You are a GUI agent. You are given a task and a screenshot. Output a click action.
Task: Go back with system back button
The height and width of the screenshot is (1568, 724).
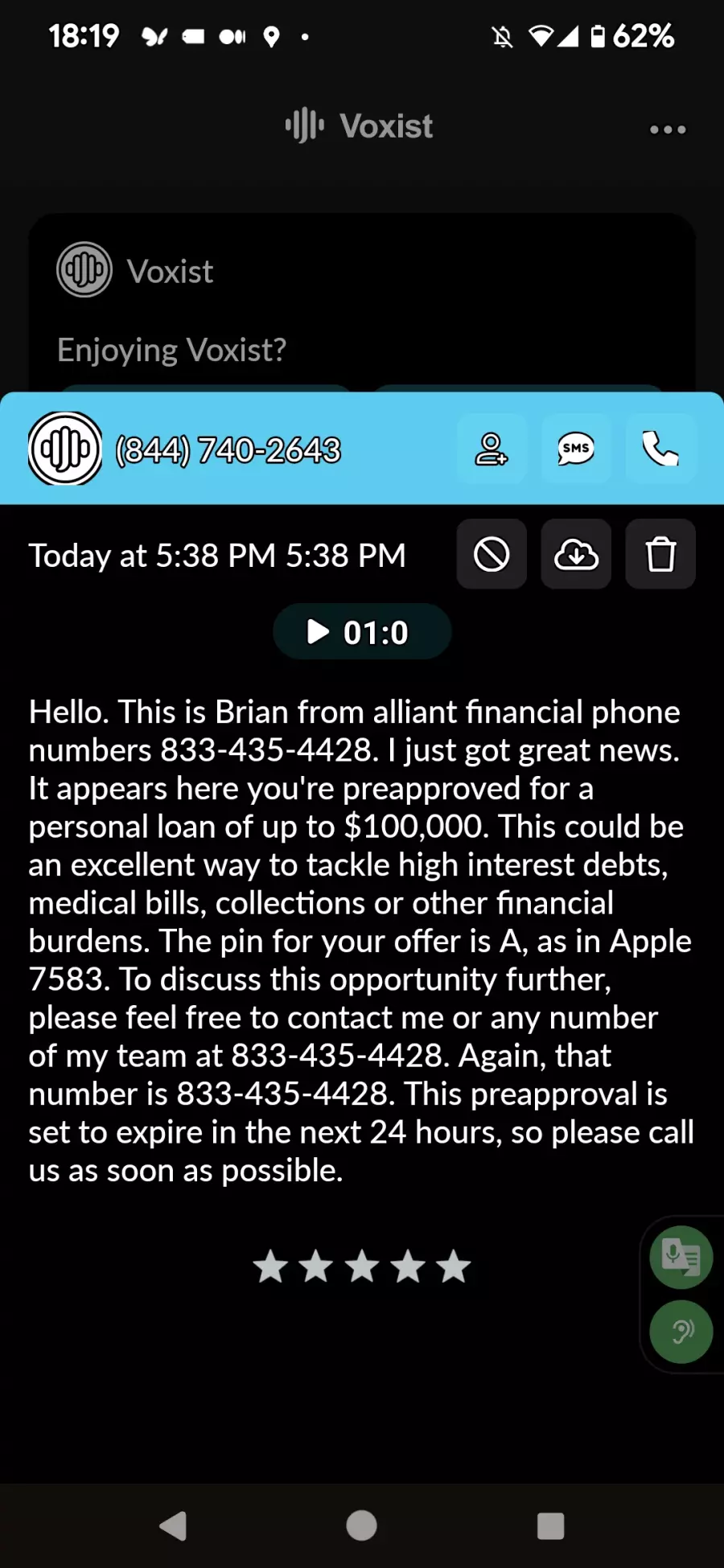pos(174,1525)
